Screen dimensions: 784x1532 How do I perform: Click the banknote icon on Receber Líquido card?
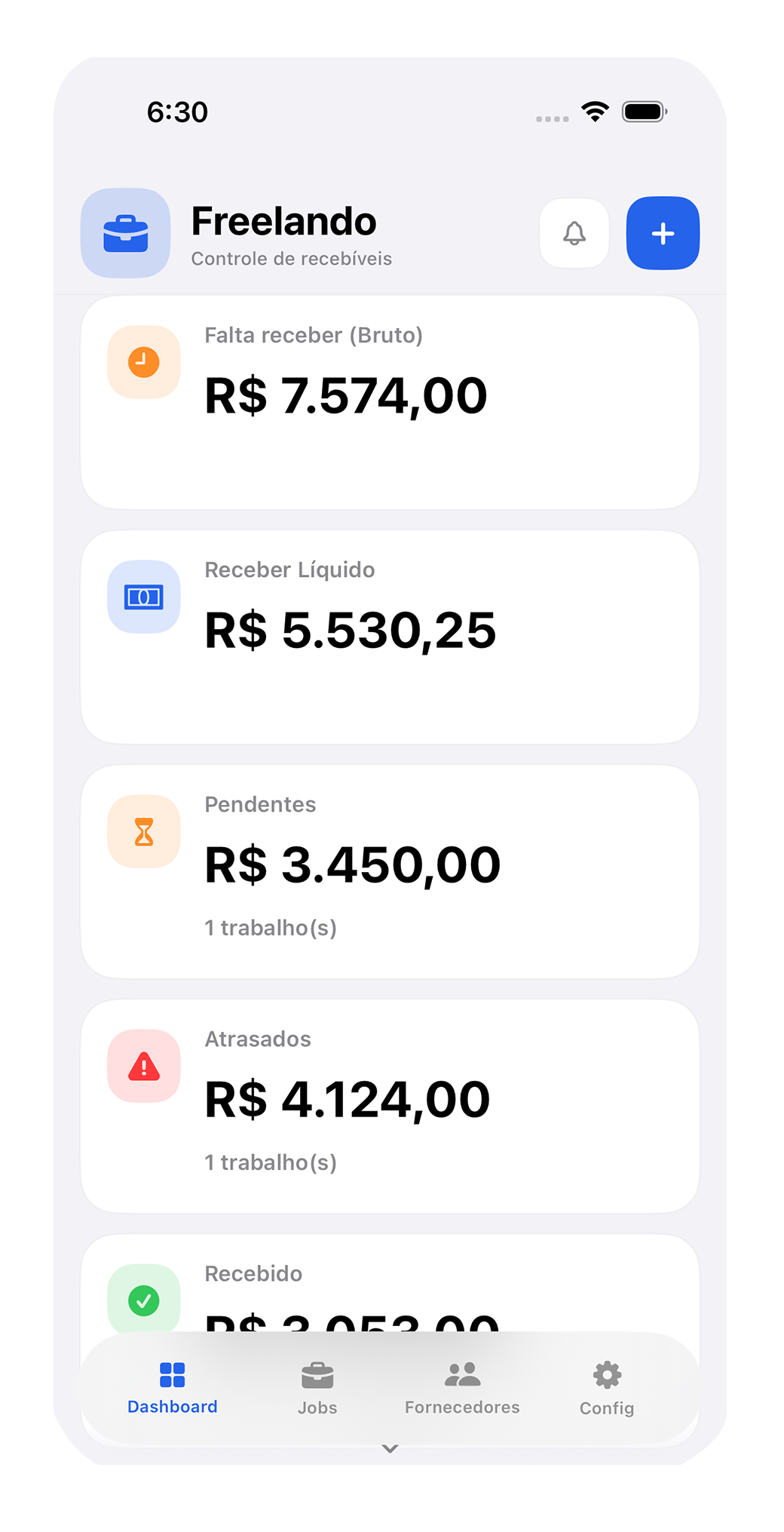click(x=143, y=597)
